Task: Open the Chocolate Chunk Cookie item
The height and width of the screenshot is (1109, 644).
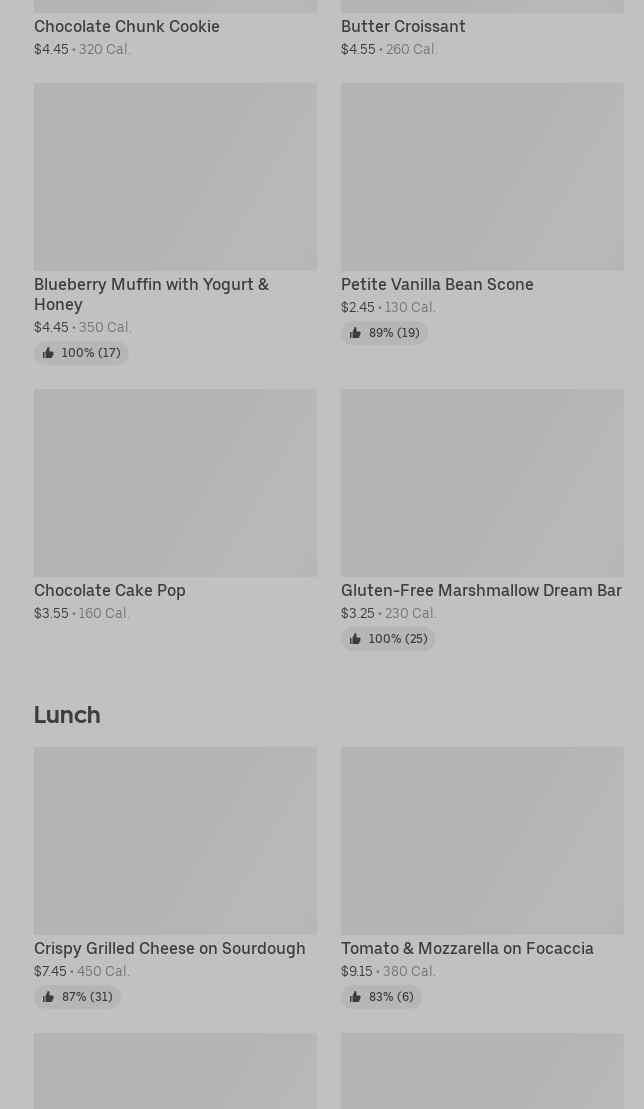Action: (175, 28)
